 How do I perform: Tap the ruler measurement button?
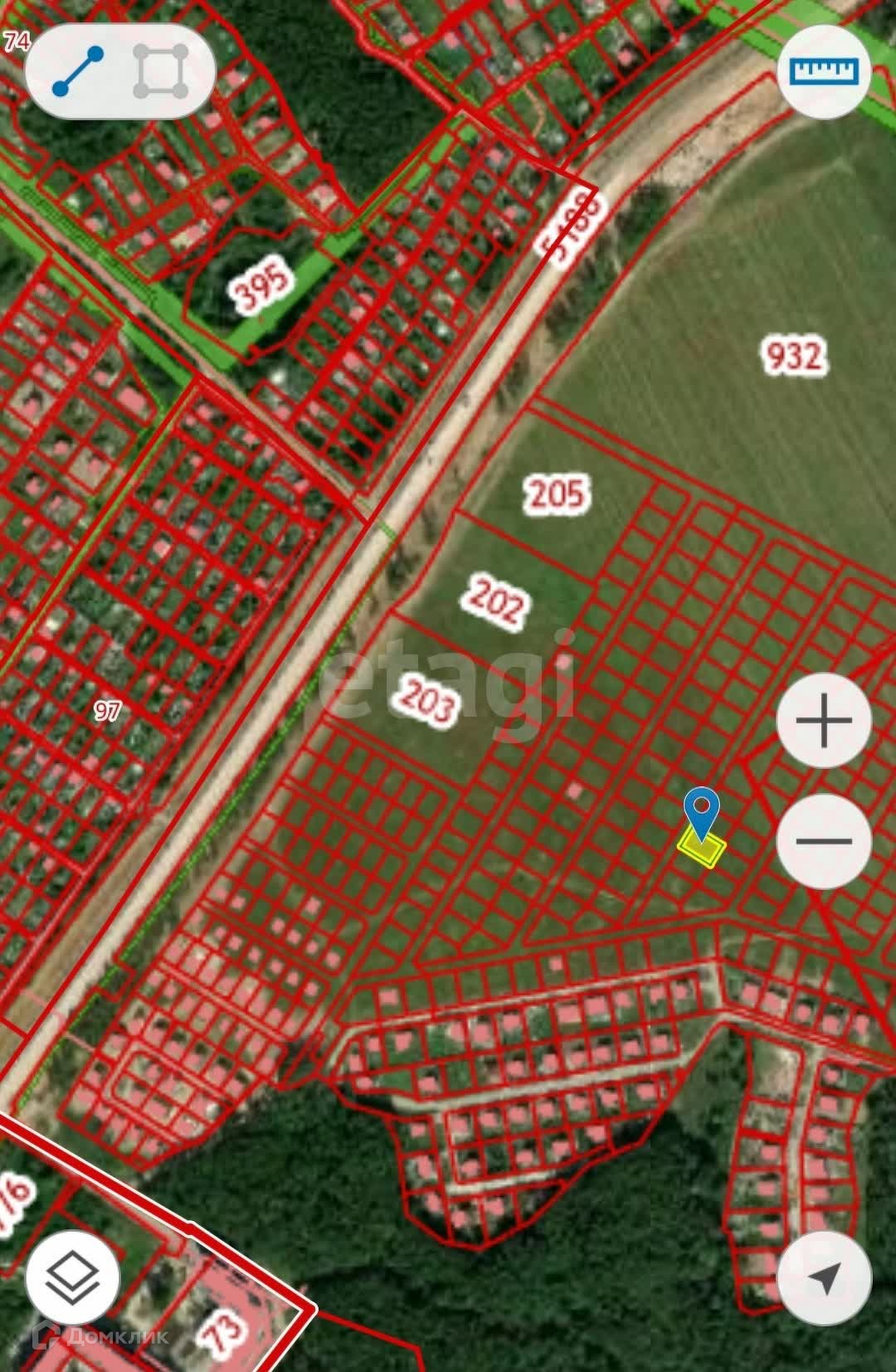coord(824,71)
